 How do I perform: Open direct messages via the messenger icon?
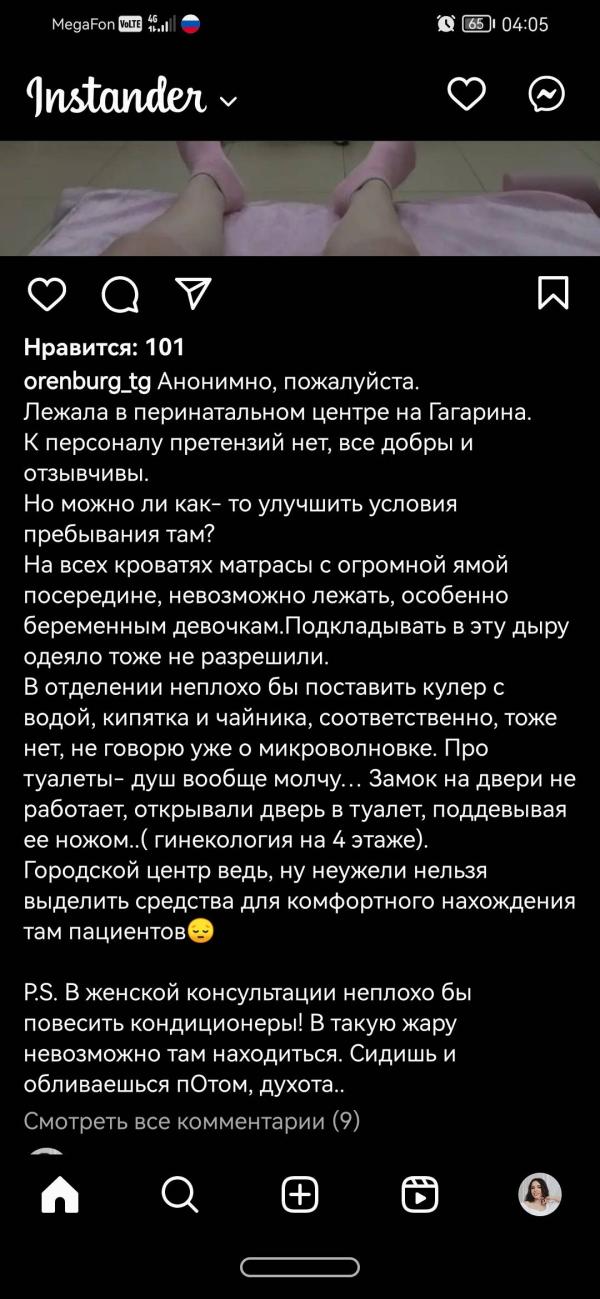click(x=547, y=95)
